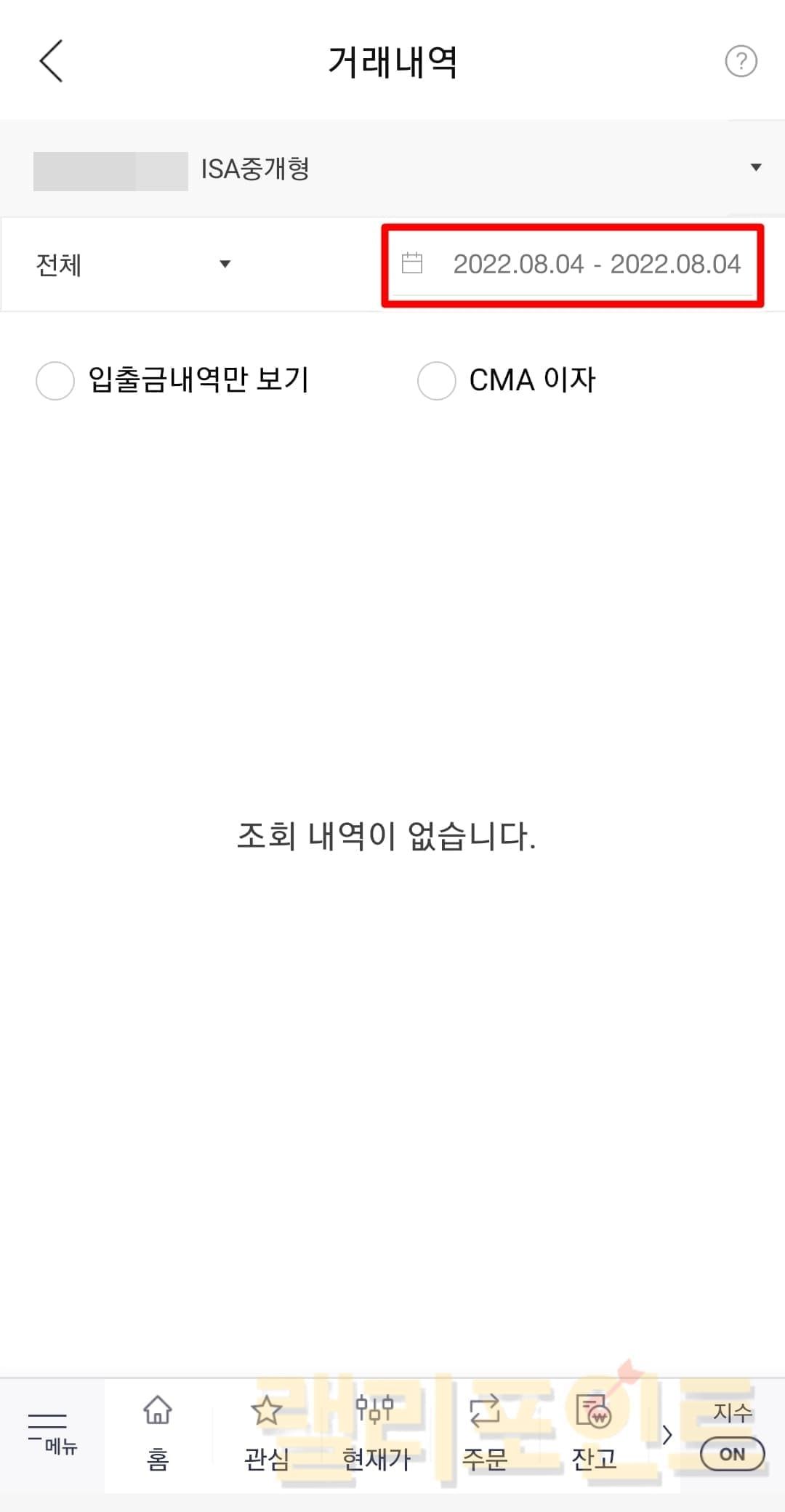Change the 2022.08.04 date range

coord(573,265)
